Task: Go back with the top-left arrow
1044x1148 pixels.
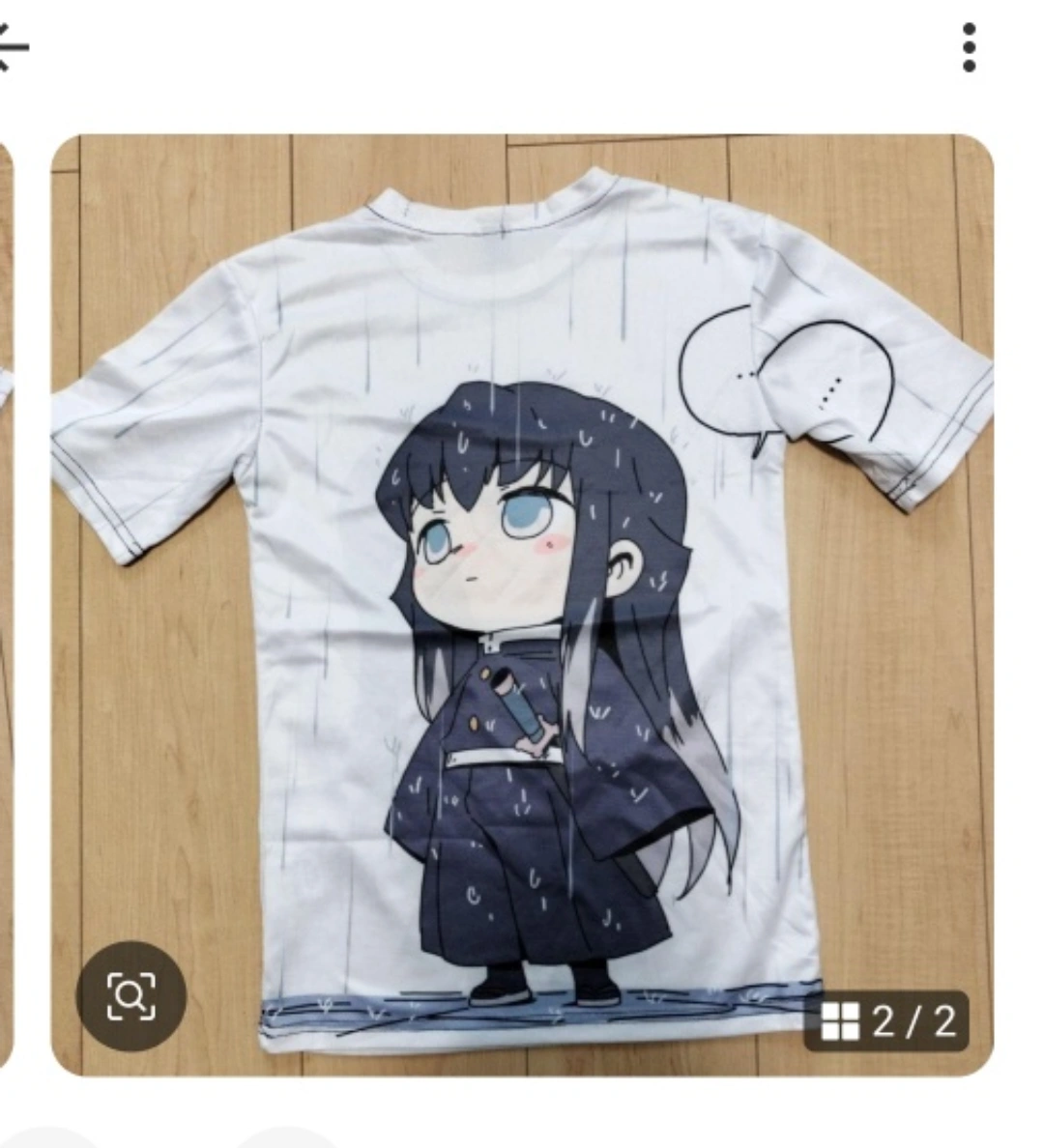Action: point(14,46)
